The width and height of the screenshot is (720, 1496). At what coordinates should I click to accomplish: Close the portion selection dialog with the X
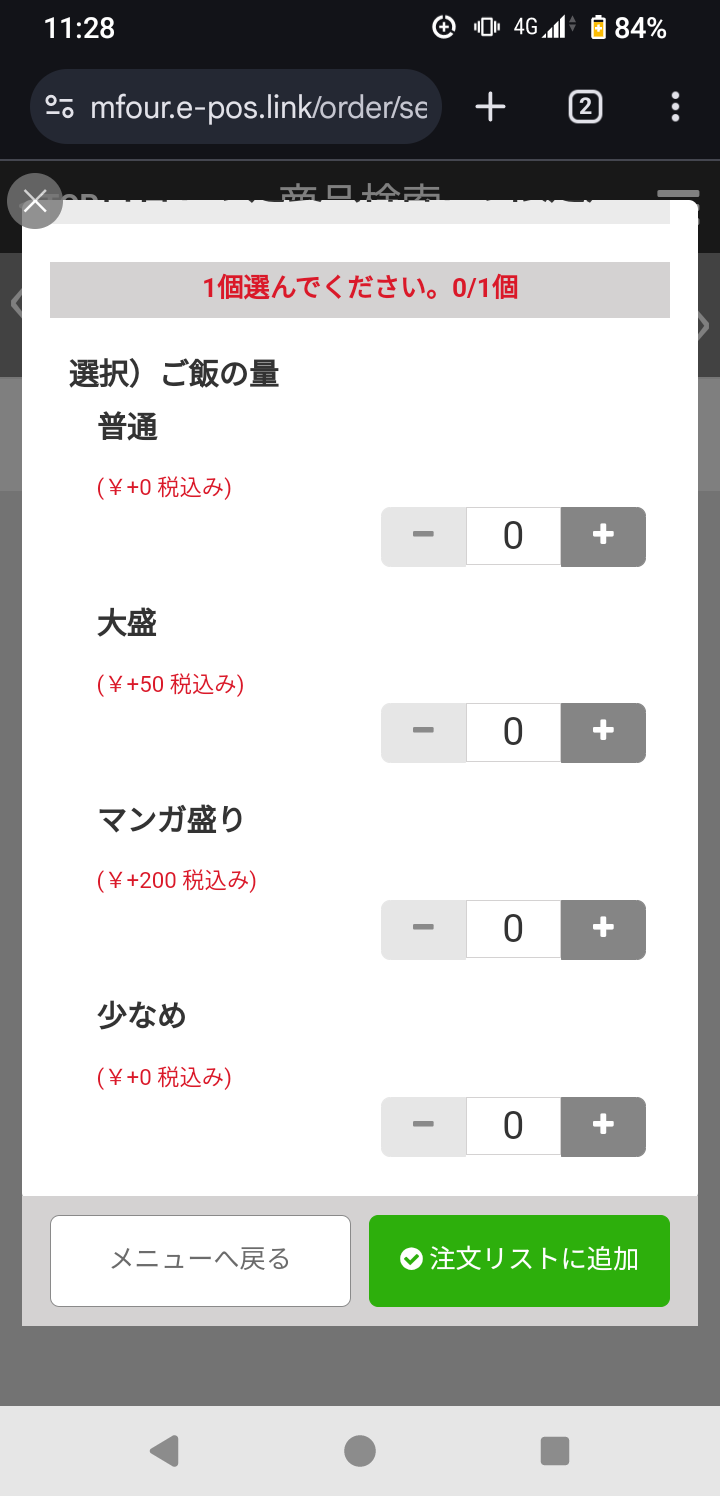click(x=35, y=200)
